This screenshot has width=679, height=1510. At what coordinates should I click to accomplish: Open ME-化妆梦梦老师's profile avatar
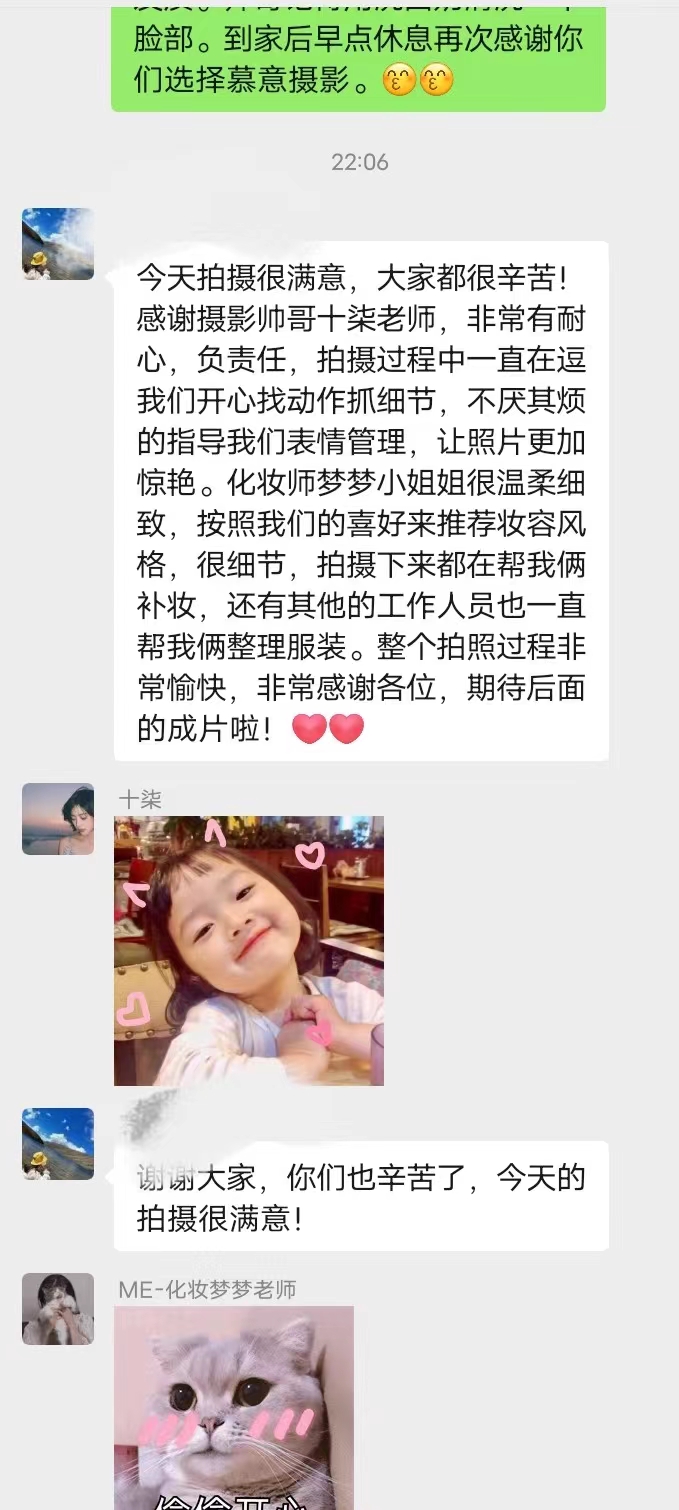pyautogui.click(x=58, y=1309)
